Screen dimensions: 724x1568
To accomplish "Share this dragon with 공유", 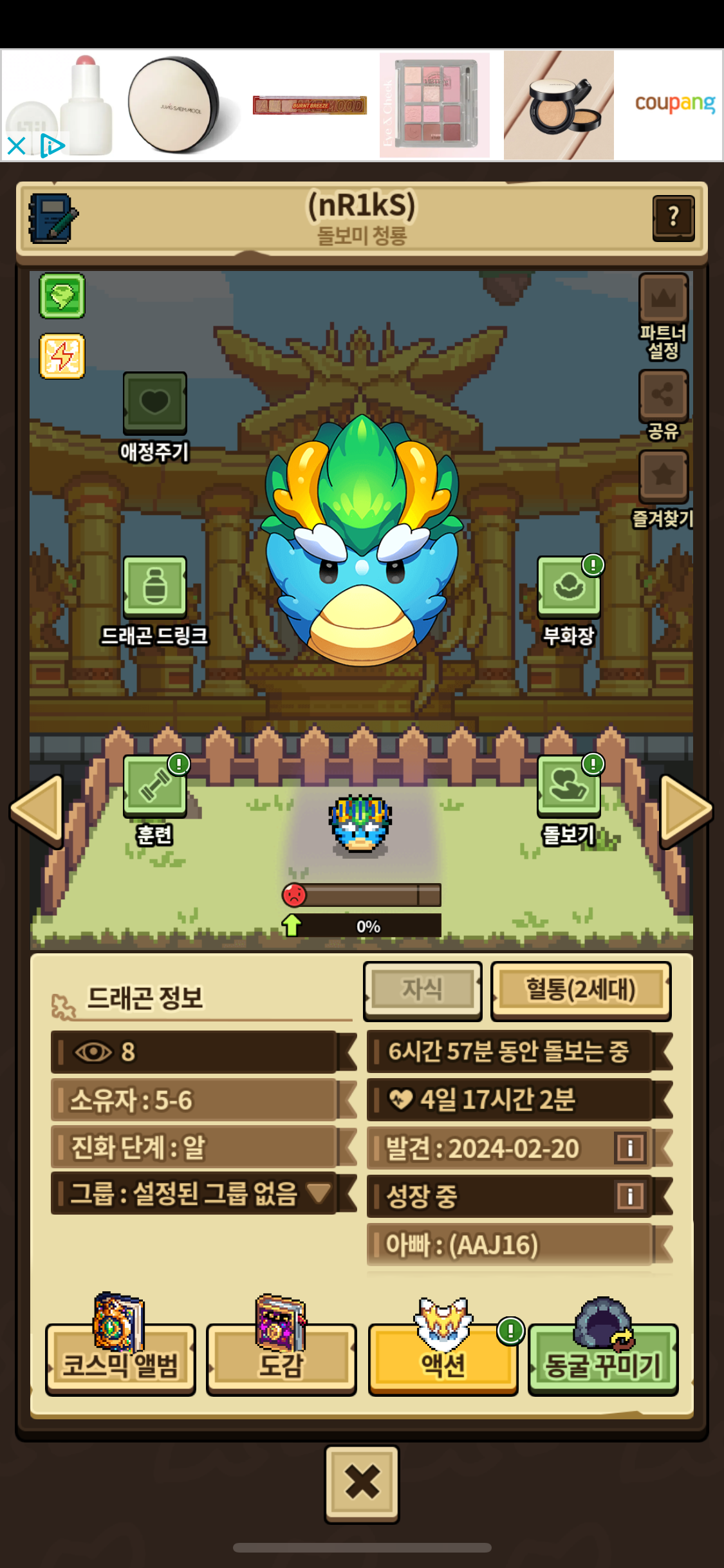I will pos(664,406).
